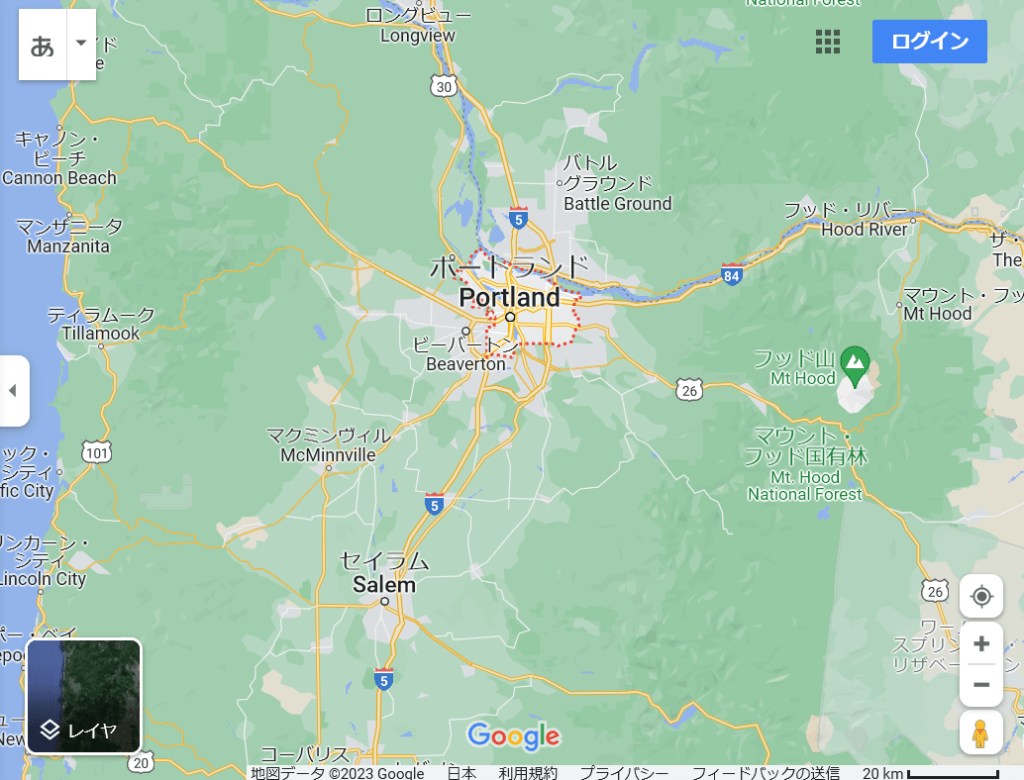Select the あ input mode button

click(x=43, y=45)
